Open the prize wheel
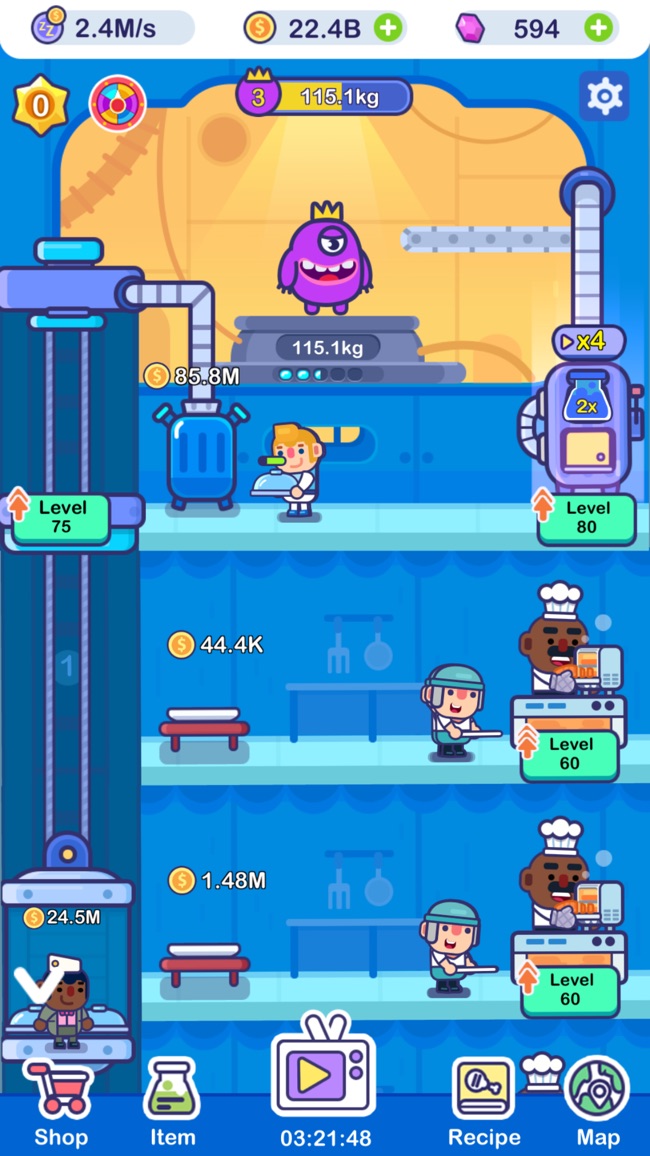The image size is (650, 1156). (117, 102)
